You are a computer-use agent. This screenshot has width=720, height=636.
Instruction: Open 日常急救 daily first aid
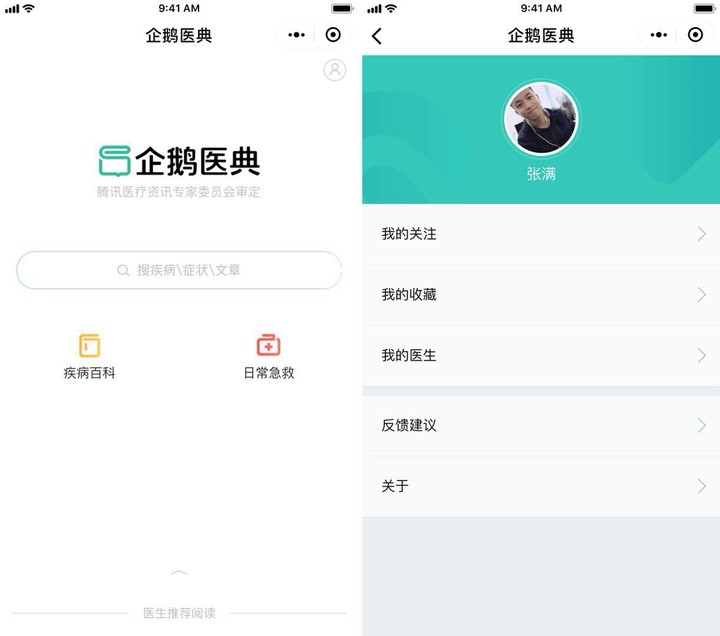268,357
